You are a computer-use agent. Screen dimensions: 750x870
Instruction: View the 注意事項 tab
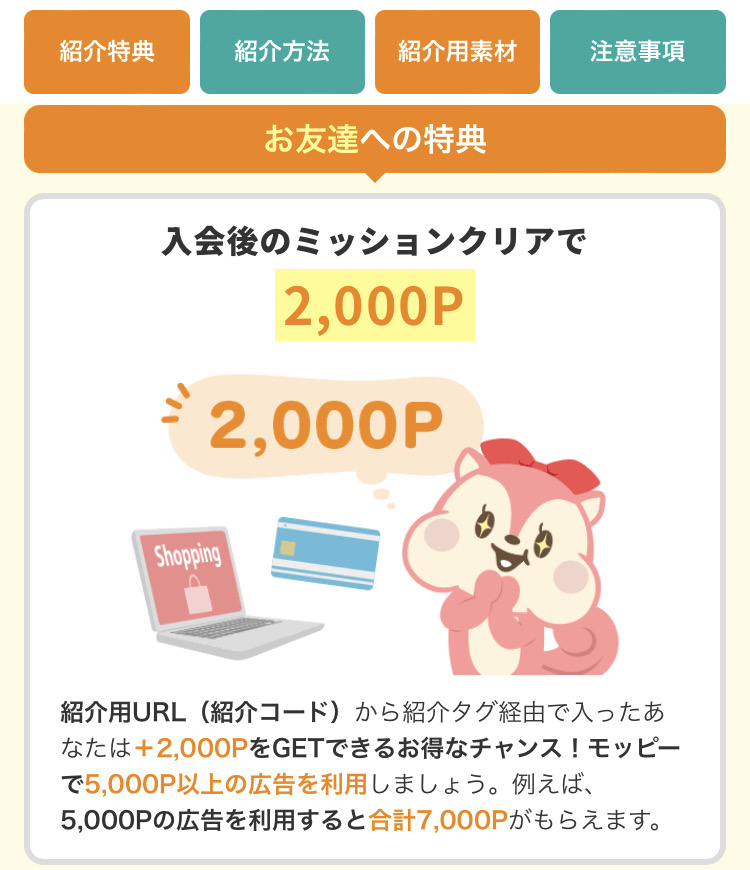click(x=637, y=52)
